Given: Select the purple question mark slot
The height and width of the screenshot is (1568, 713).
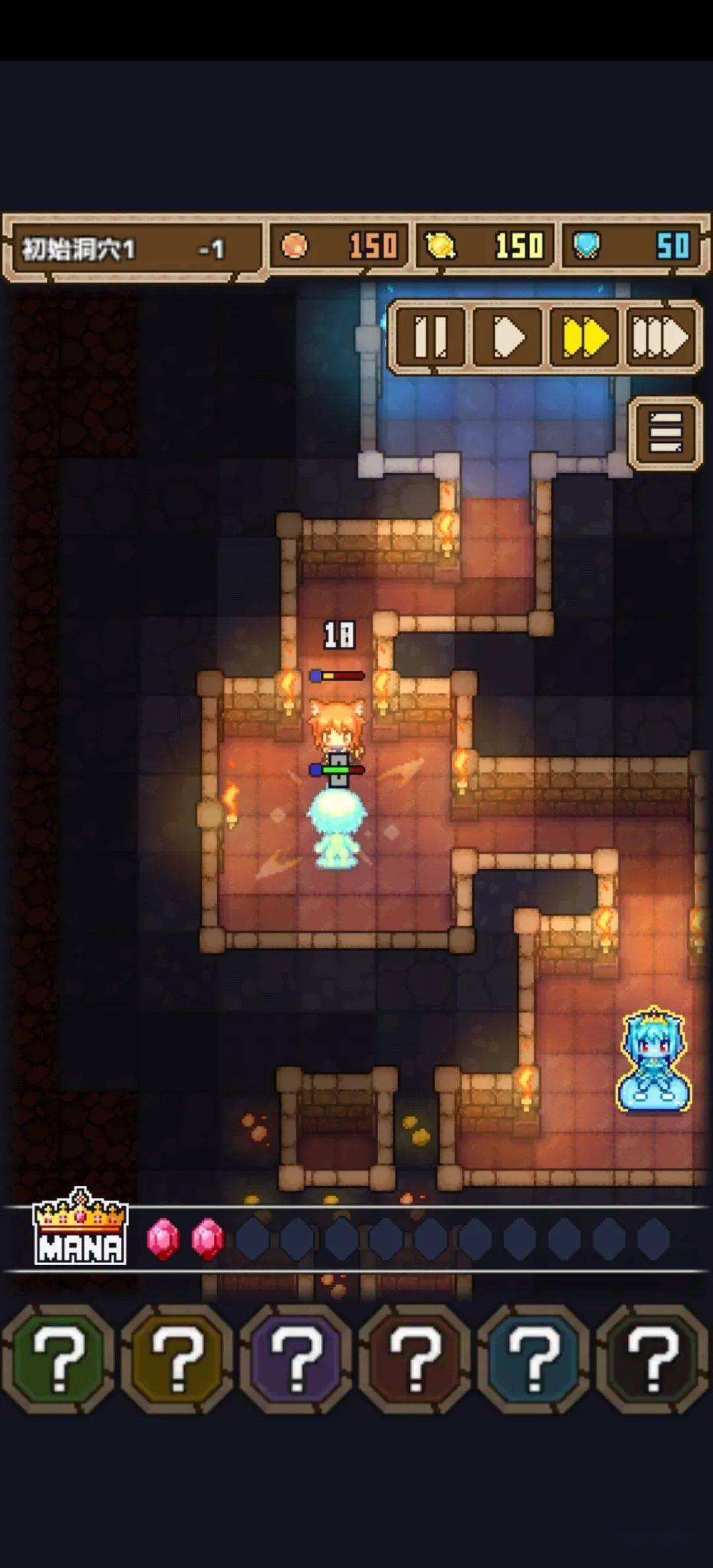Looking at the screenshot, I should pos(296,1359).
